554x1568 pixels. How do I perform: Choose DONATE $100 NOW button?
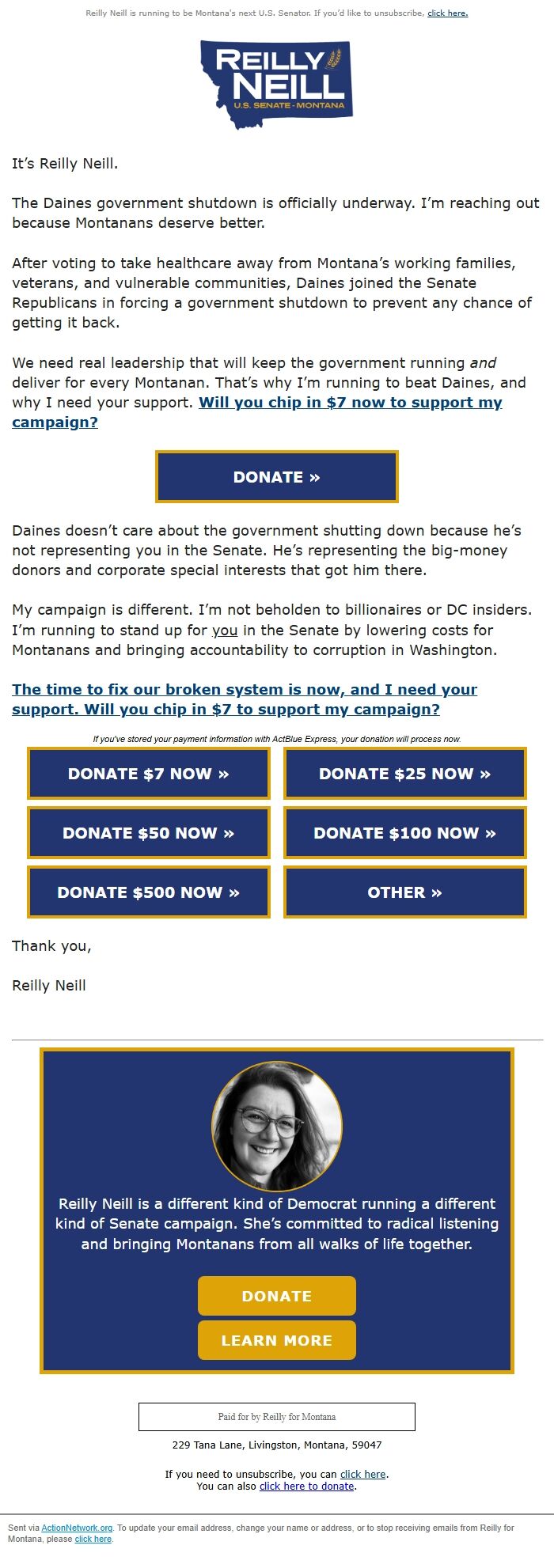click(404, 833)
